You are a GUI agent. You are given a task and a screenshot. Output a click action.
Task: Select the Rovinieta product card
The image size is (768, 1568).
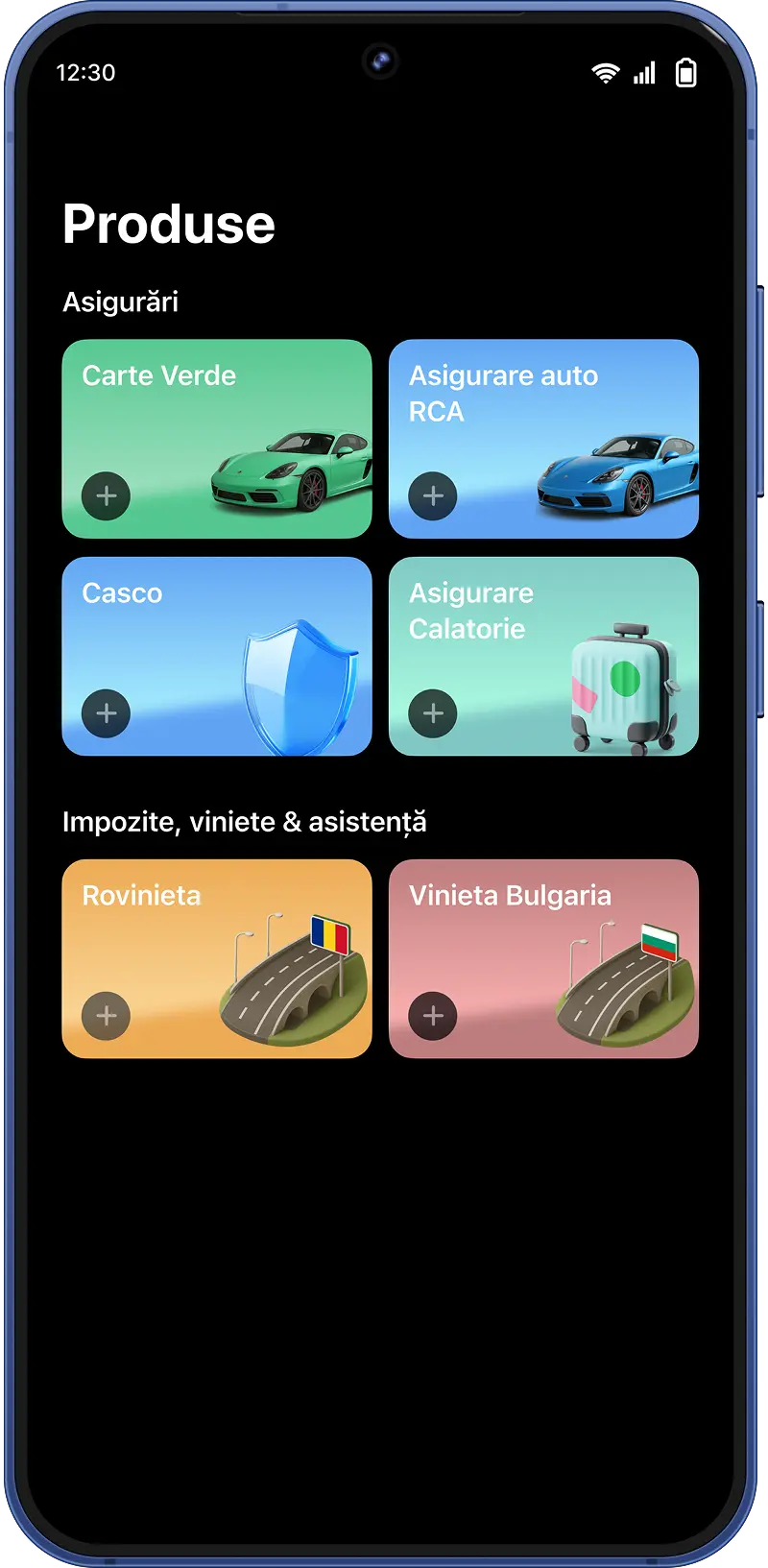[x=216, y=957]
